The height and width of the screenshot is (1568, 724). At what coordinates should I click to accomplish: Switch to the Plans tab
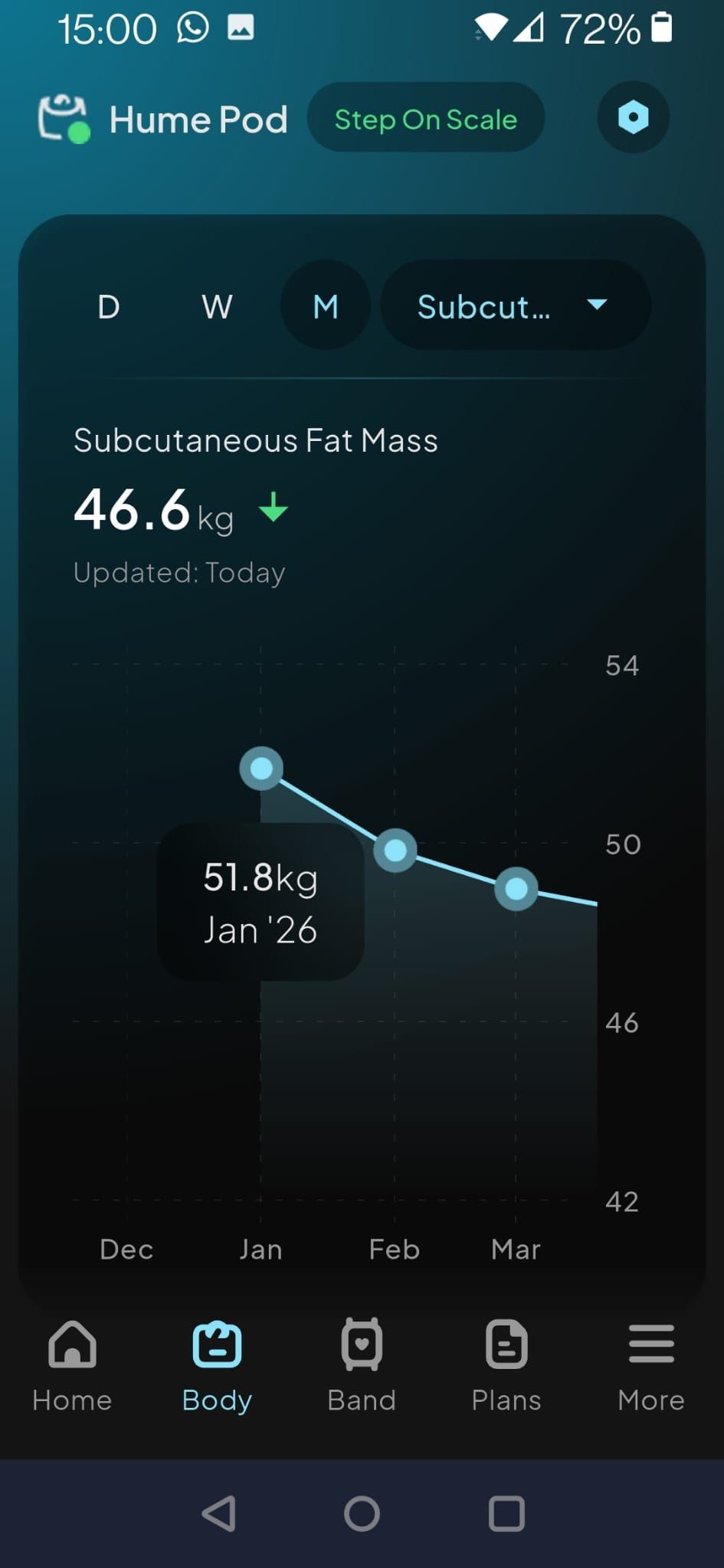506,1367
